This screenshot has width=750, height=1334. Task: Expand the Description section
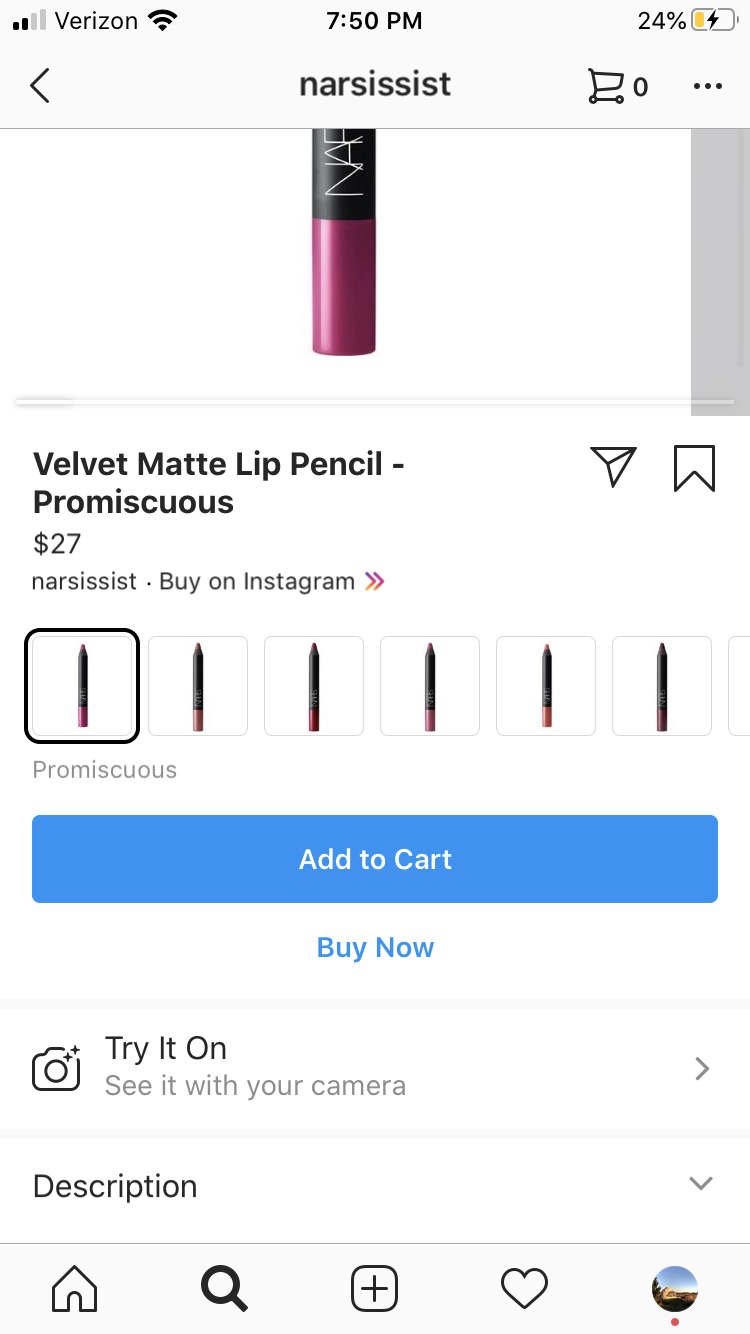pos(375,1186)
